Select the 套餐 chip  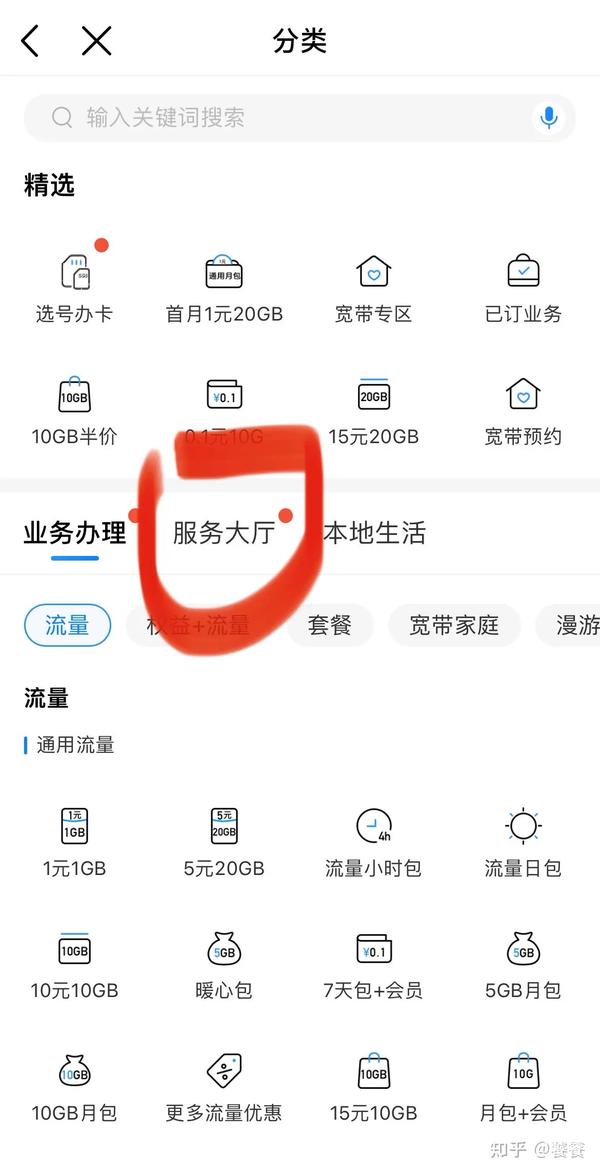tap(330, 625)
